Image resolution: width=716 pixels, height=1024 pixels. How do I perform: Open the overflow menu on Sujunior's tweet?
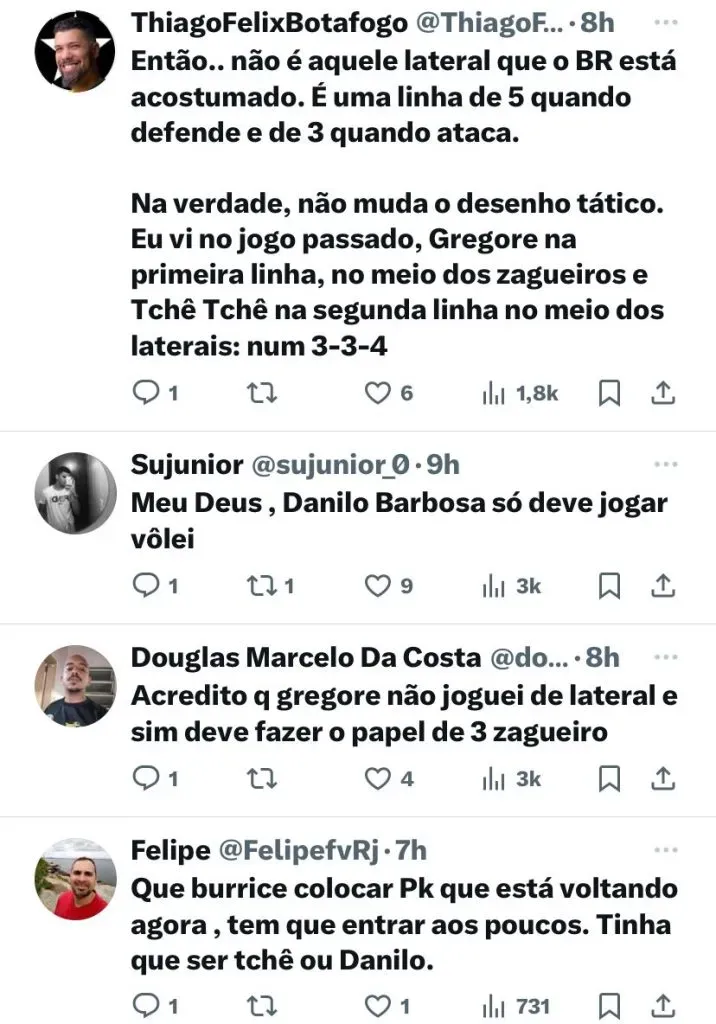pyautogui.click(x=665, y=464)
